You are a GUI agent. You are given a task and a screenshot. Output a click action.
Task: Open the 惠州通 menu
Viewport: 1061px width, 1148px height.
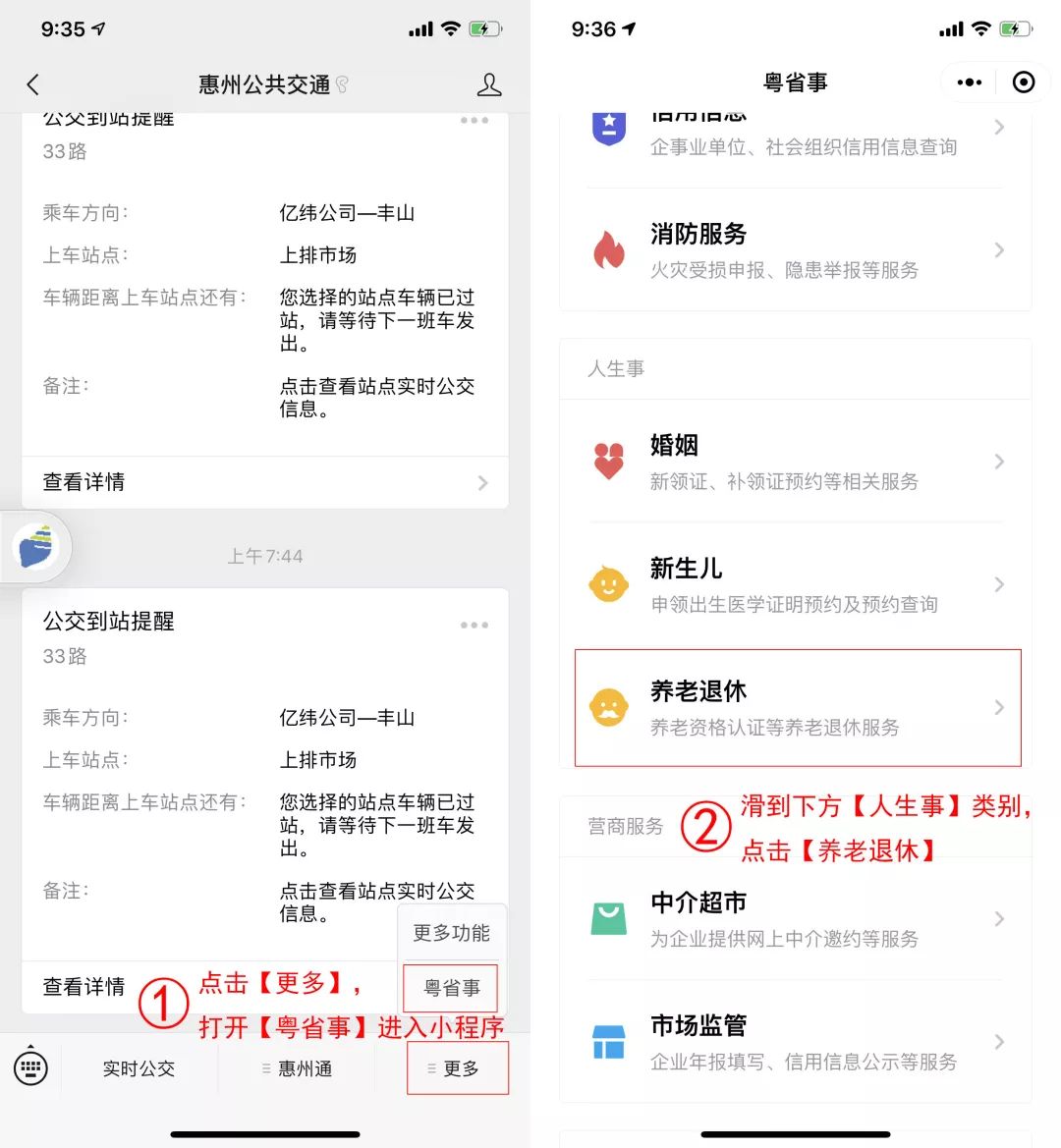[296, 1067]
